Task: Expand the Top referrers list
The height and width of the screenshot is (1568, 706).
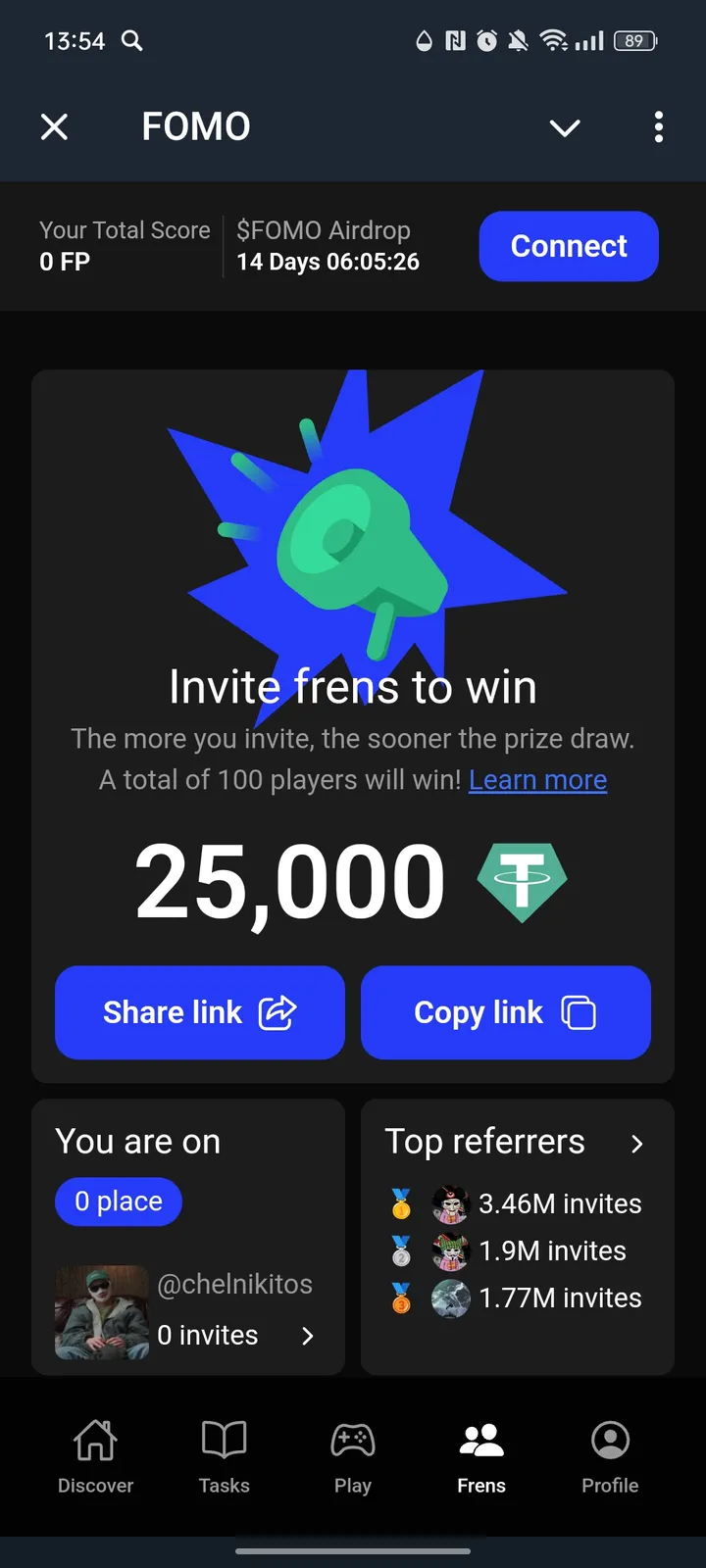Action: click(x=636, y=1144)
